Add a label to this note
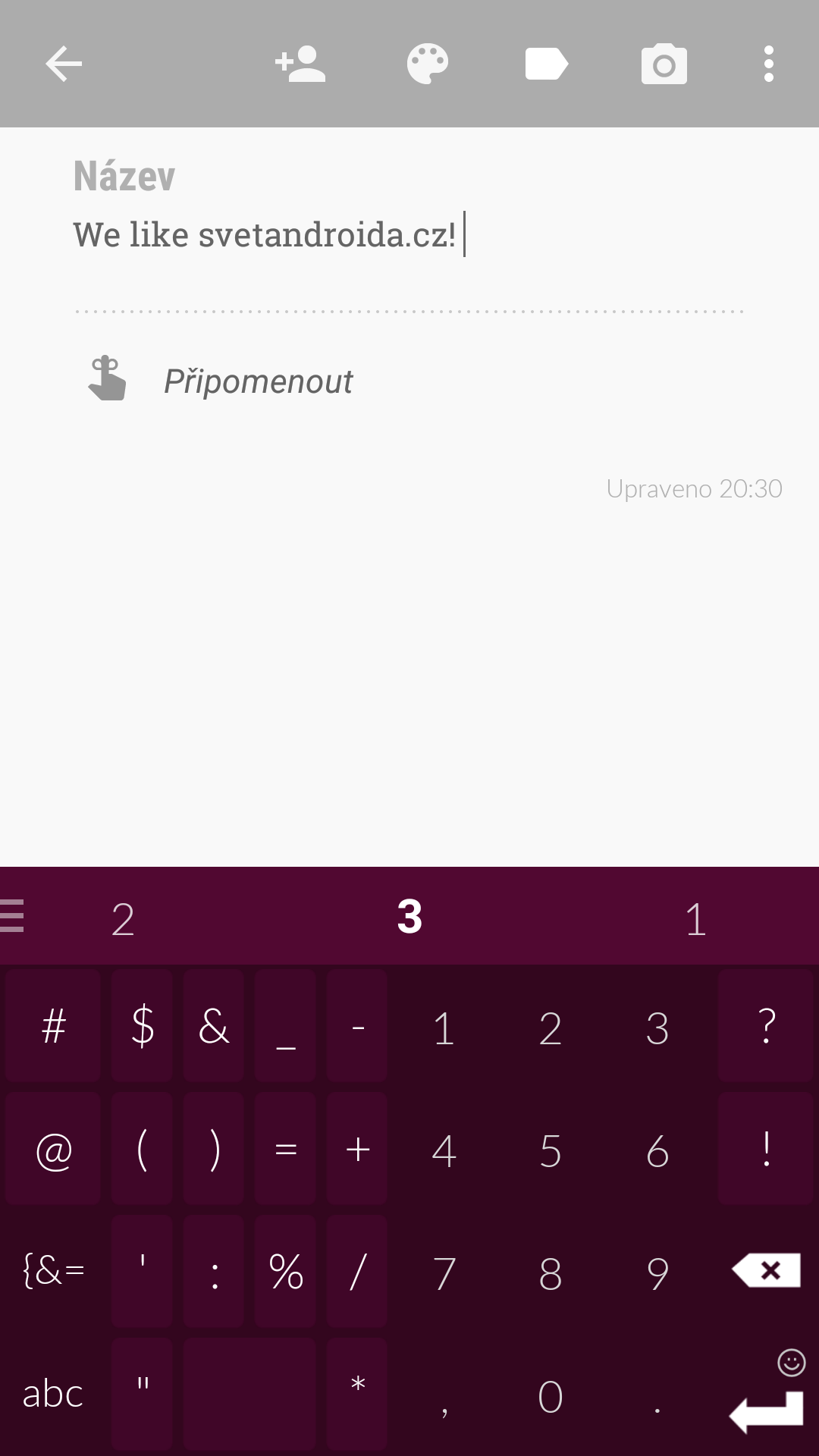Viewport: 819px width, 1456px height. [546, 64]
